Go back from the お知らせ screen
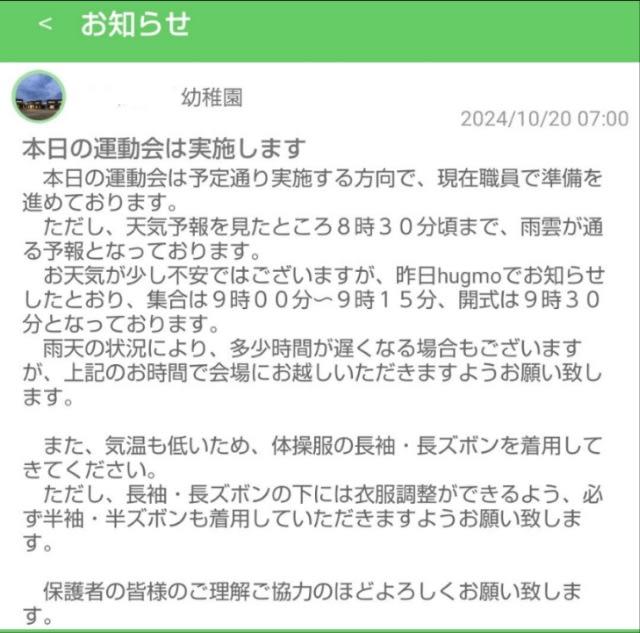 (x=45, y=26)
